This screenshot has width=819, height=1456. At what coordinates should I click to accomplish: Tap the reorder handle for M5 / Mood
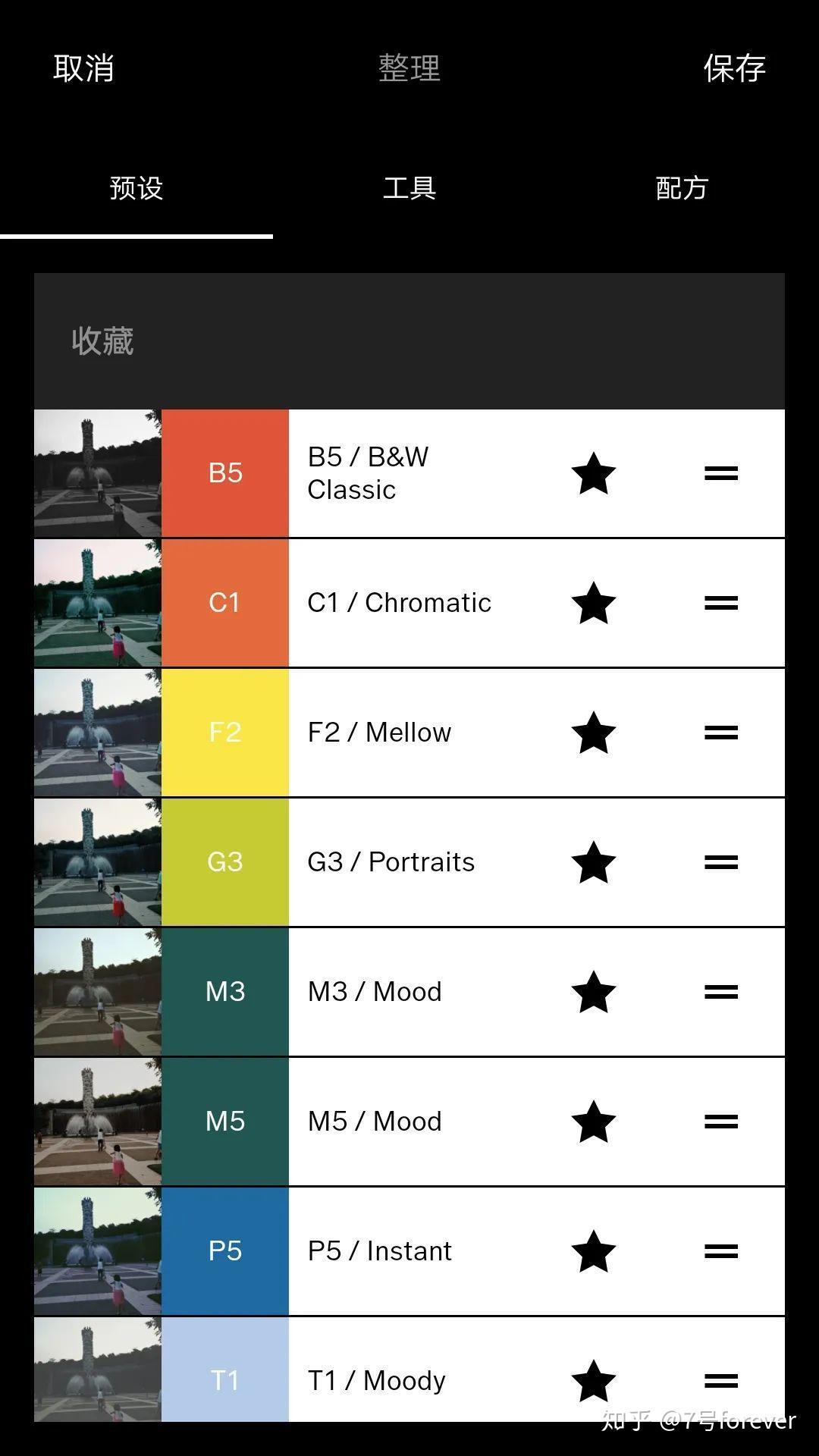point(721,1122)
